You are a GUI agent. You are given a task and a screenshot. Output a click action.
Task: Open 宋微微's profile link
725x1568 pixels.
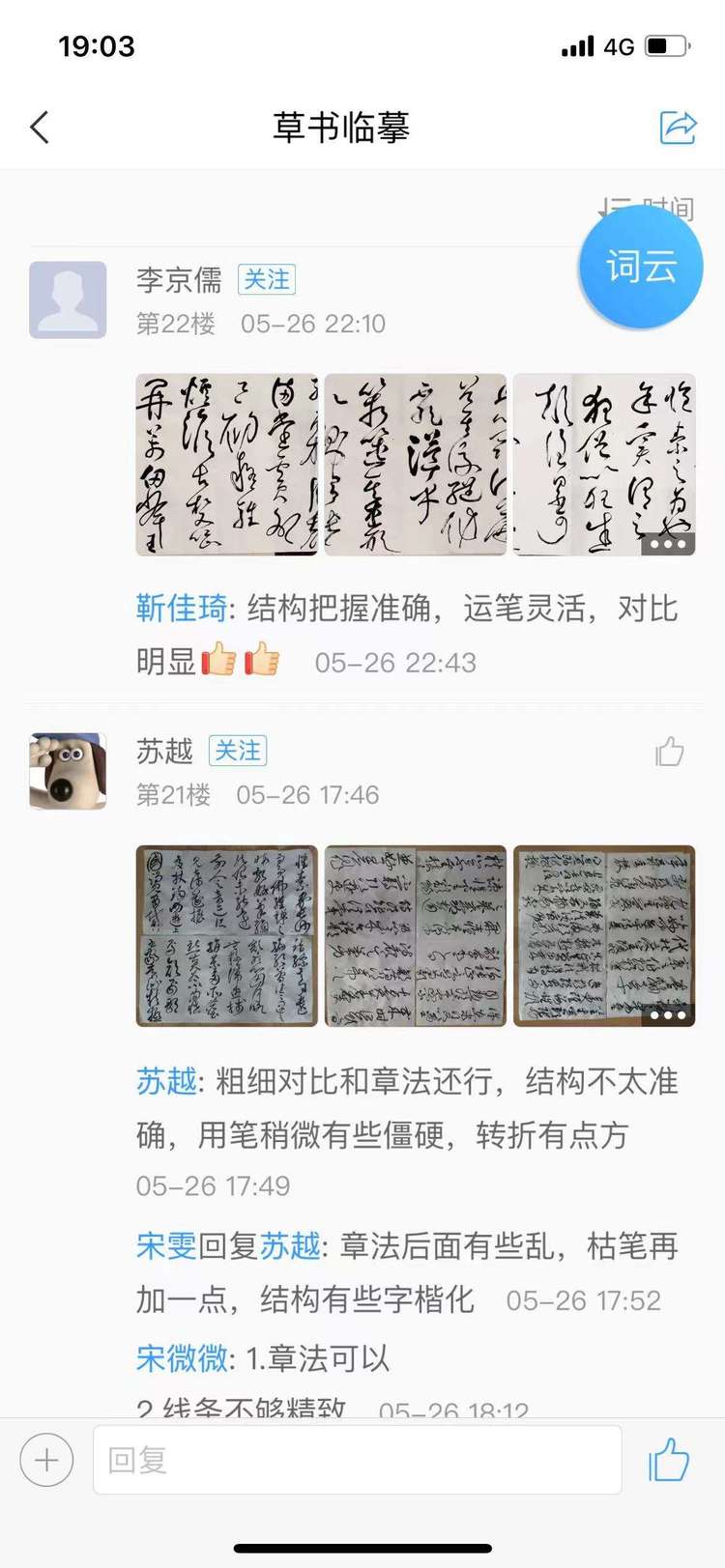181,1358
